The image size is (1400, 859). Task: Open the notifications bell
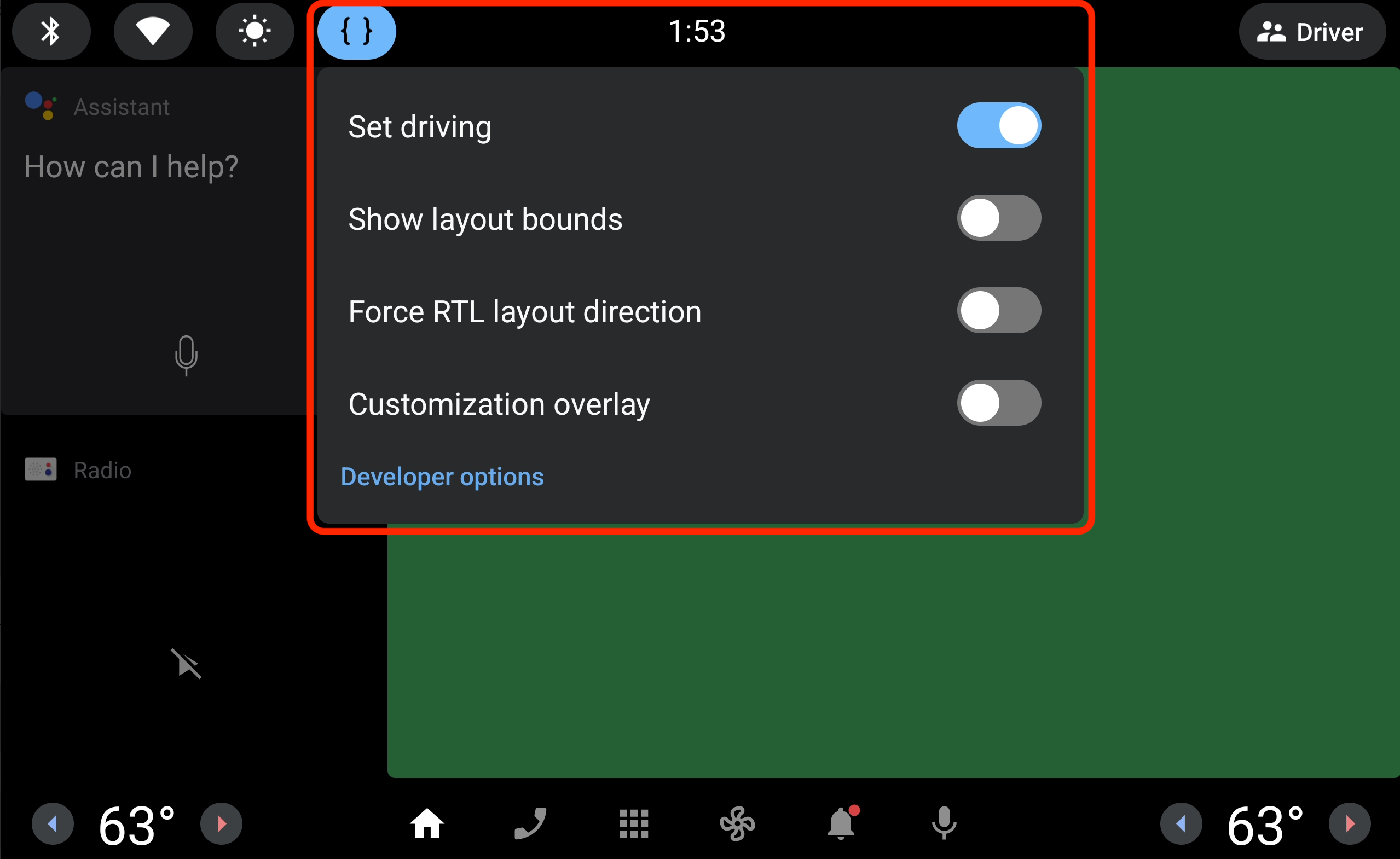pyautogui.click(x=841, y=823)
